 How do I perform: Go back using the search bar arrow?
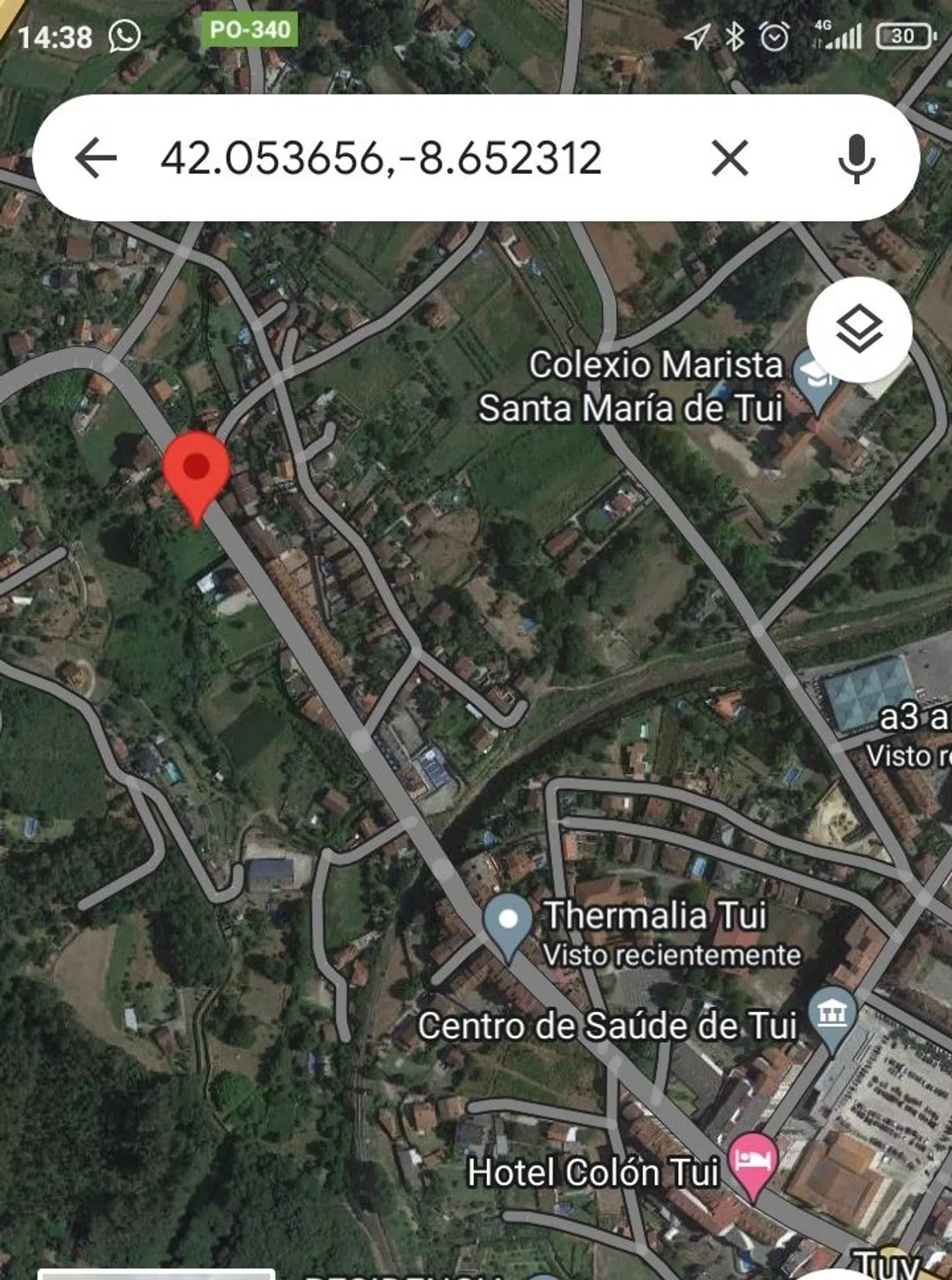[x=96, y=158]
